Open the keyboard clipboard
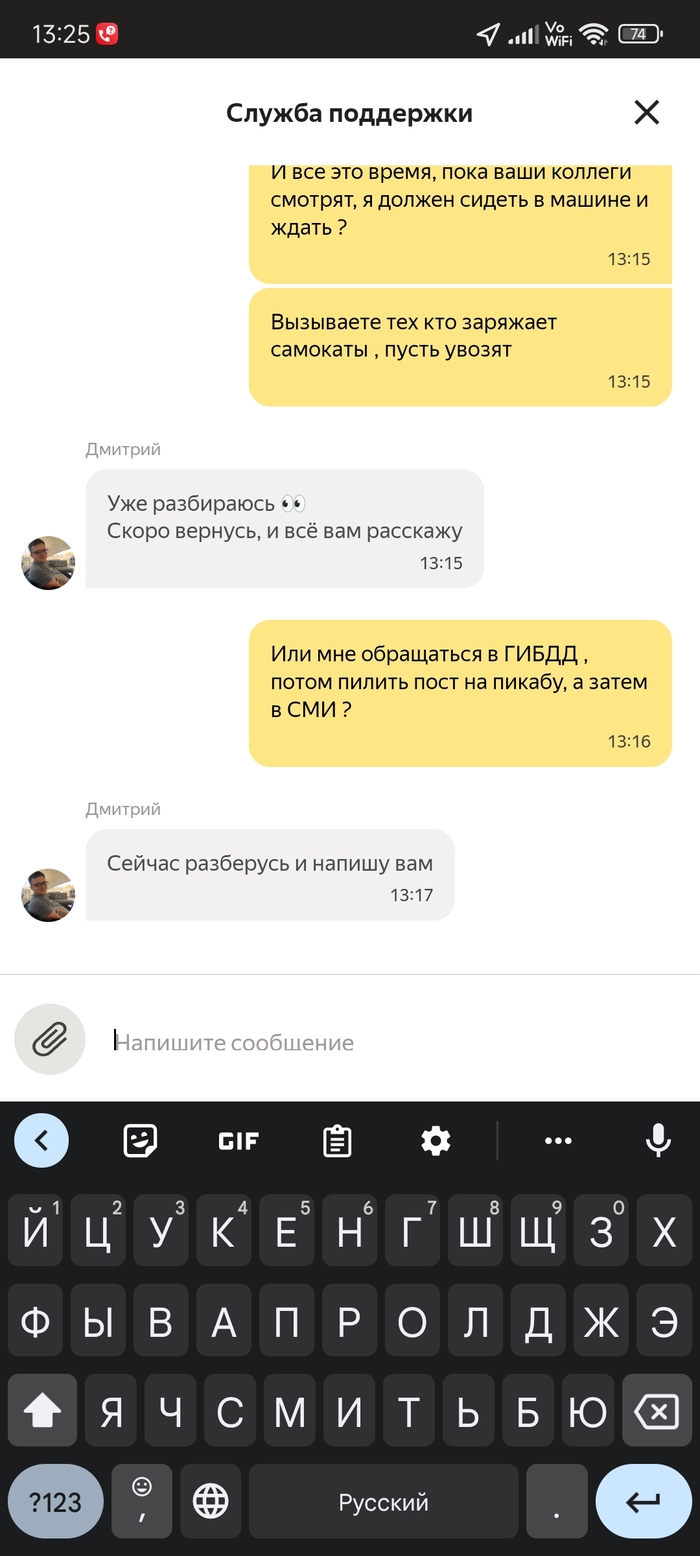 tap(337, 1140)
